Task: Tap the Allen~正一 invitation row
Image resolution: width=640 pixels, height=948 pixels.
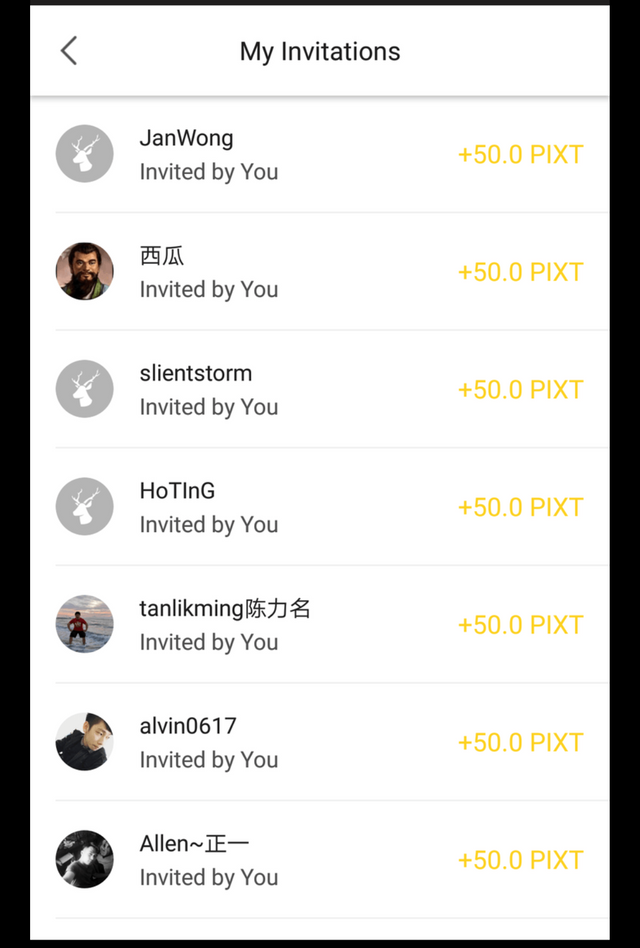Action: (320, 859)
